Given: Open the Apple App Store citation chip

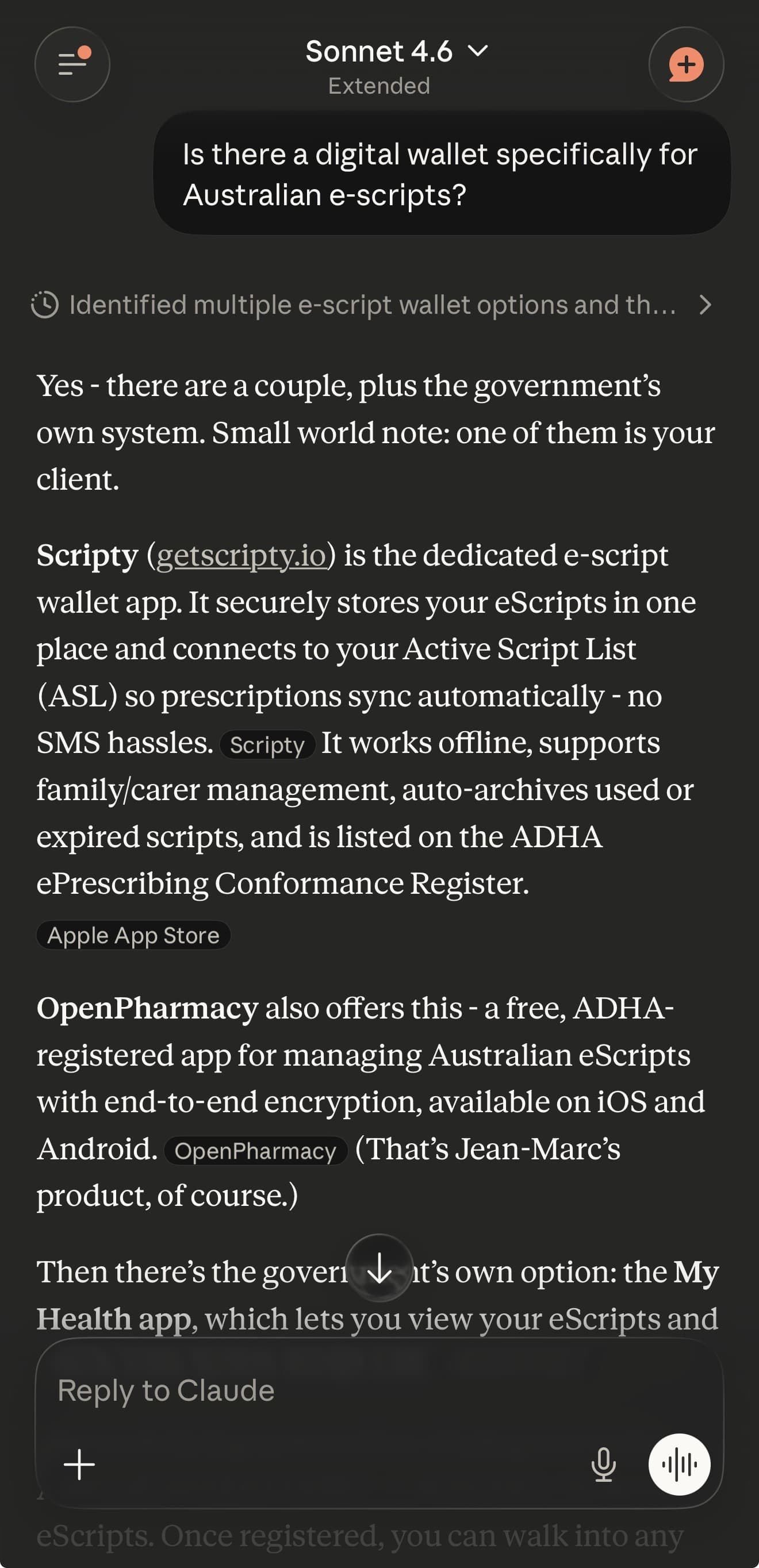Looking at the screenshot, I should [x=133, y=936].
